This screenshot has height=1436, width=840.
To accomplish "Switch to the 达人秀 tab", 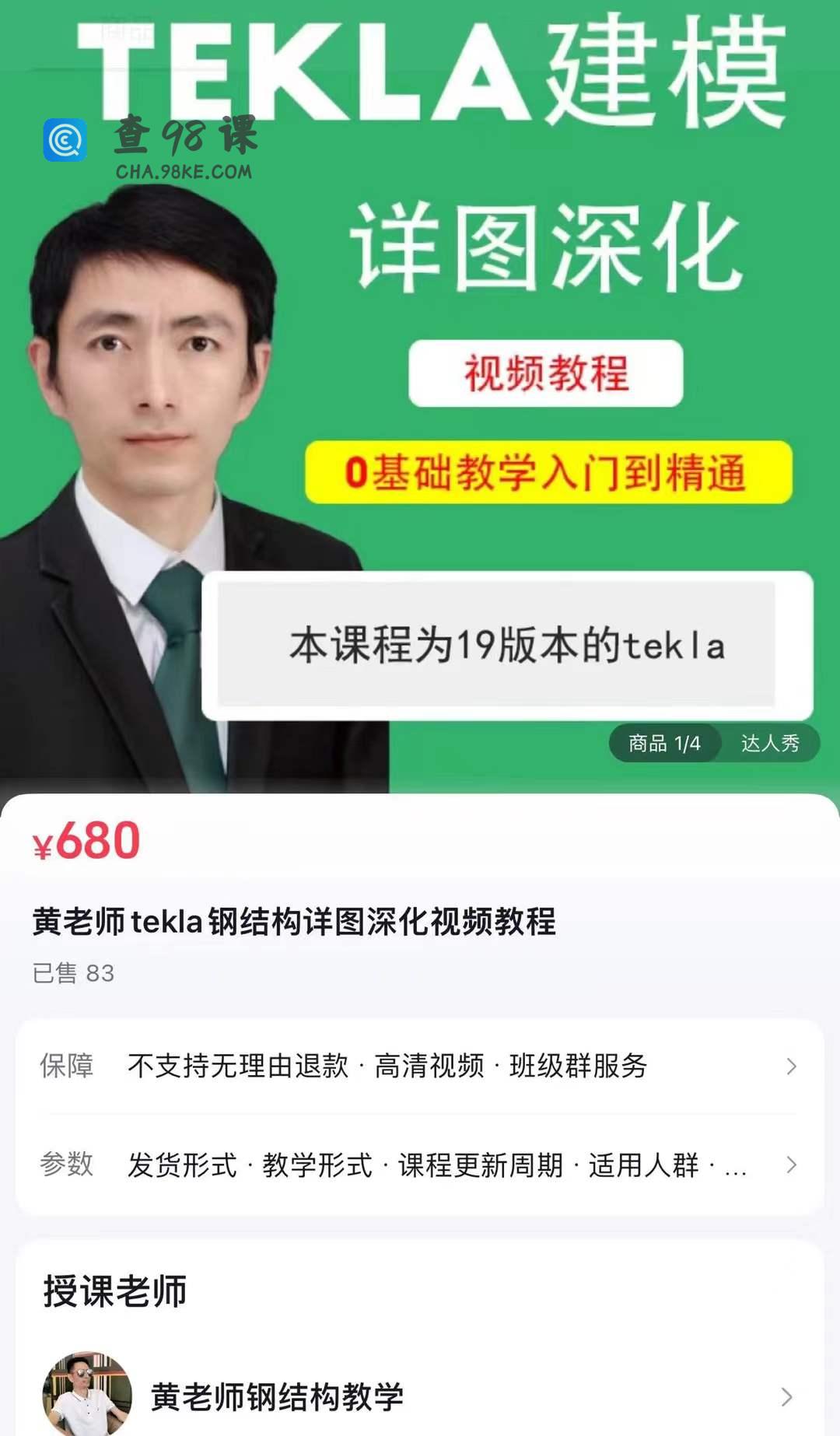I will tap(769, 744).
